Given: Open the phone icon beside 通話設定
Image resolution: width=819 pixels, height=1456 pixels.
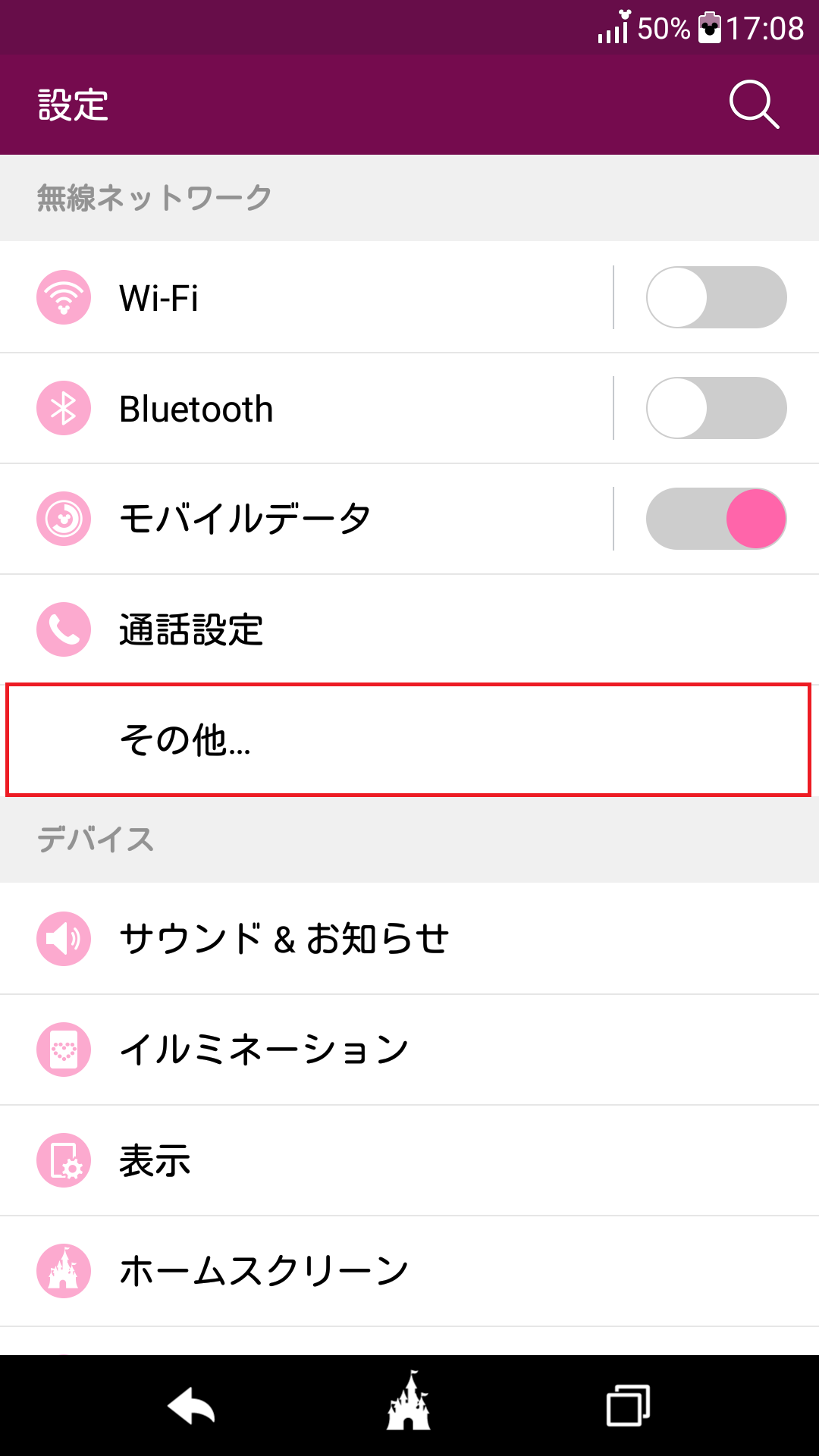Looking at the screenshot, I should coord(64,629).
